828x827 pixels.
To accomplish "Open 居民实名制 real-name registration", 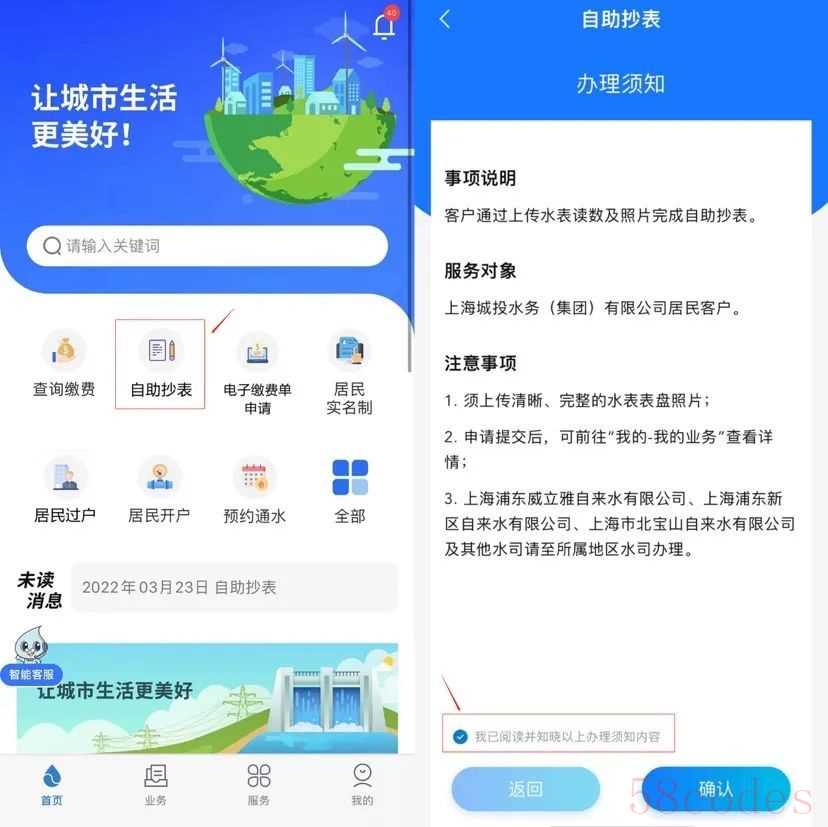I will tap(349, 371).
